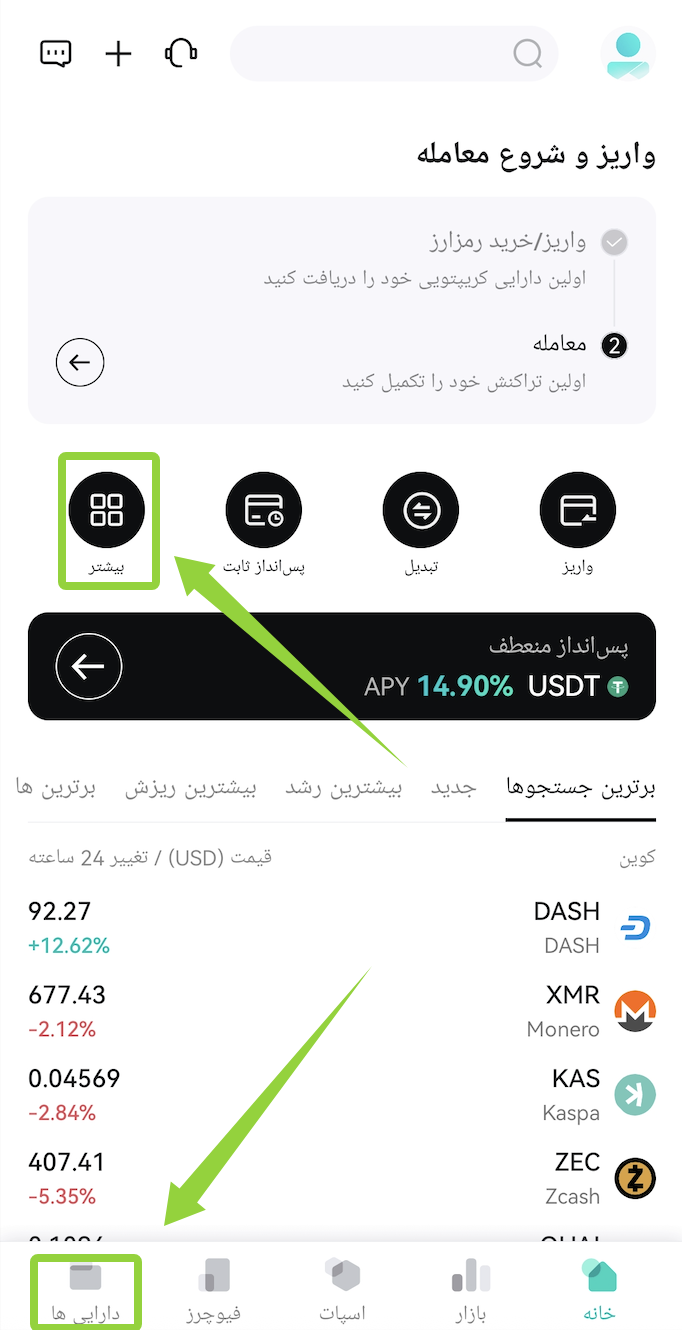
Task: Open the ZEC Zcash row
Action: point(342,1179)
